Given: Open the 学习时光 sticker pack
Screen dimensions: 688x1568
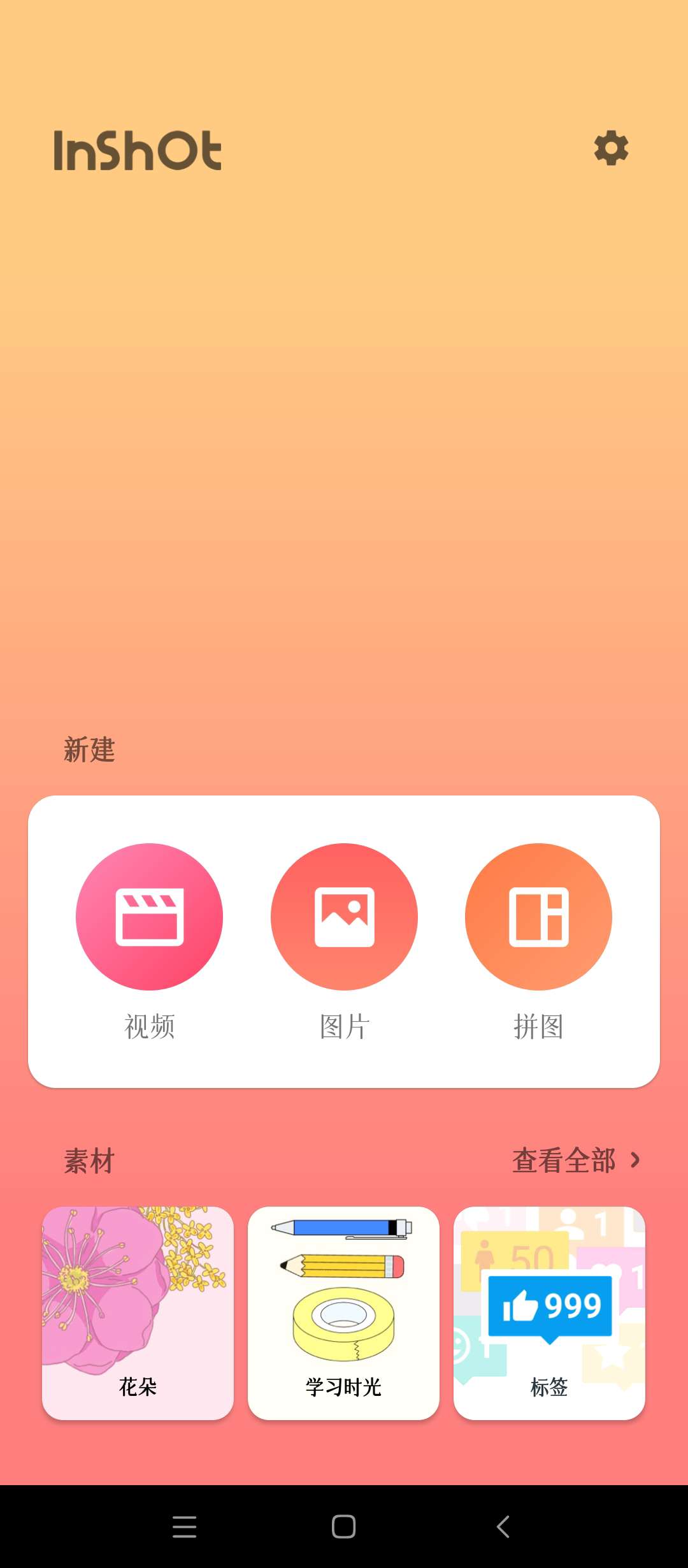Looking at the screenshot, I should (343, 1312).
